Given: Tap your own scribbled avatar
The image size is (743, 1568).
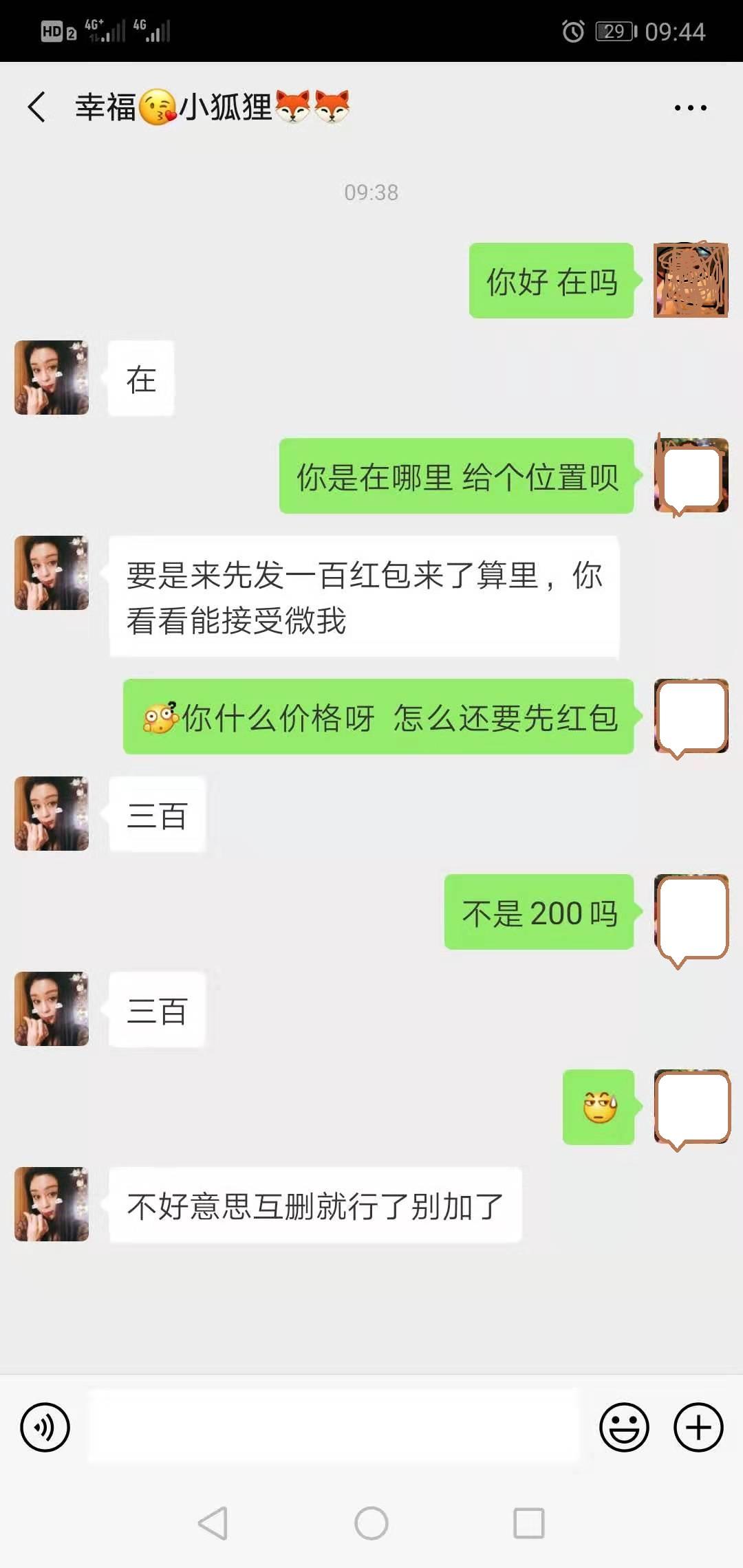Looking at the screenshot, I should [691, 281].
